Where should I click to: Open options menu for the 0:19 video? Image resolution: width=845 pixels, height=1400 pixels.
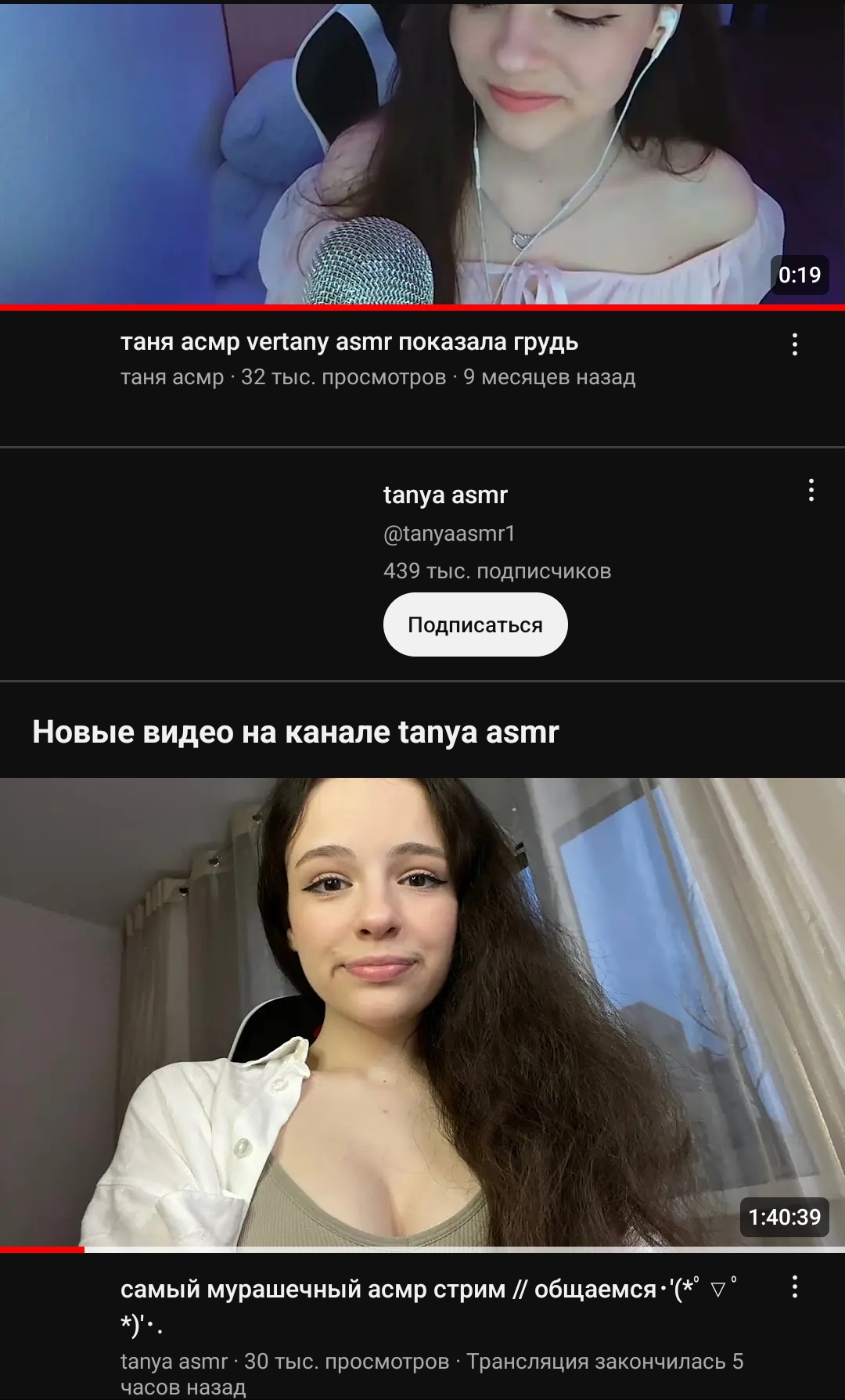[795, 344]
